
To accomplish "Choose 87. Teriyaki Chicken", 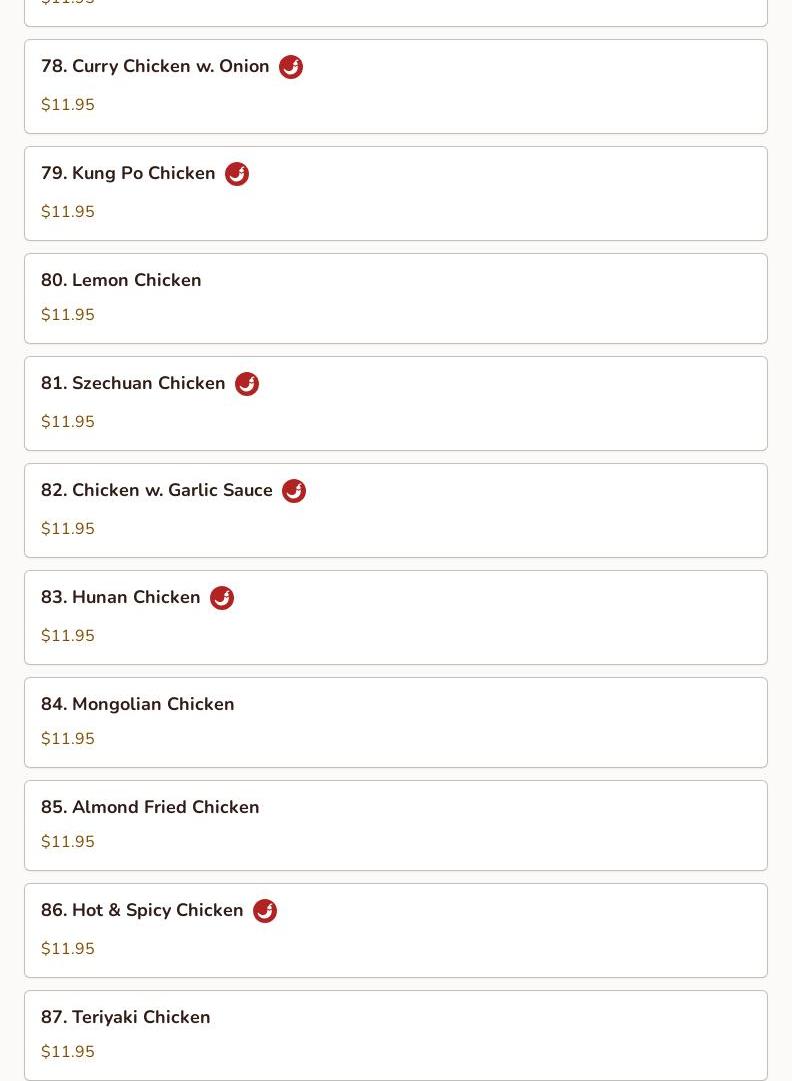I will [395, 1034].
